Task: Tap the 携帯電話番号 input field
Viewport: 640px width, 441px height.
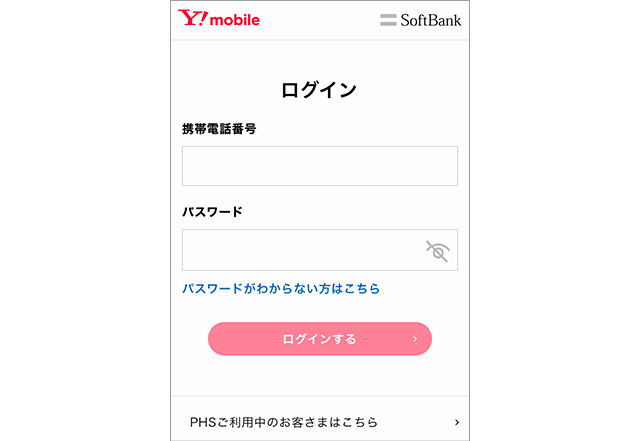Action: (x=319, y=166)
